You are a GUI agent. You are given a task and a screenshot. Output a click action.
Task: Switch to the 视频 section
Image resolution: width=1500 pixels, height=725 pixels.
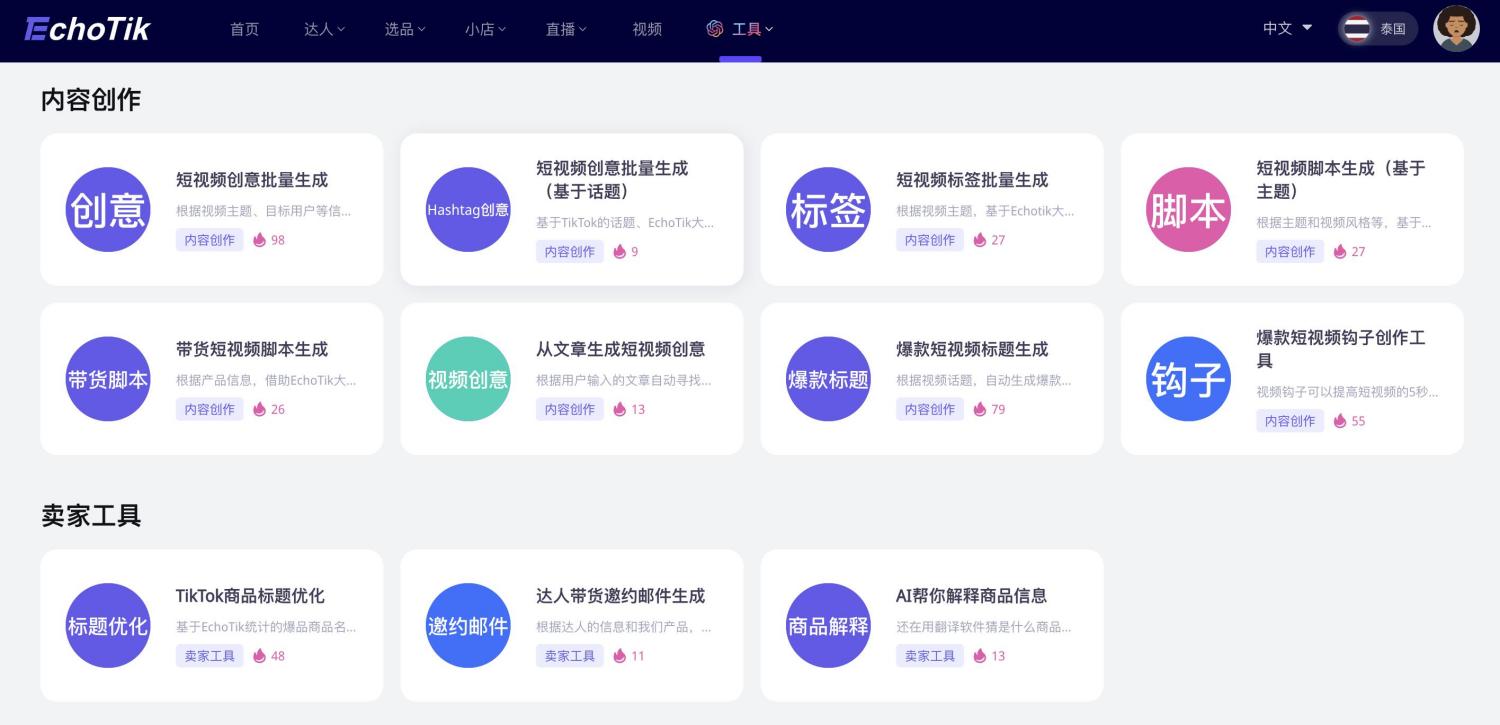coord(647,29)
